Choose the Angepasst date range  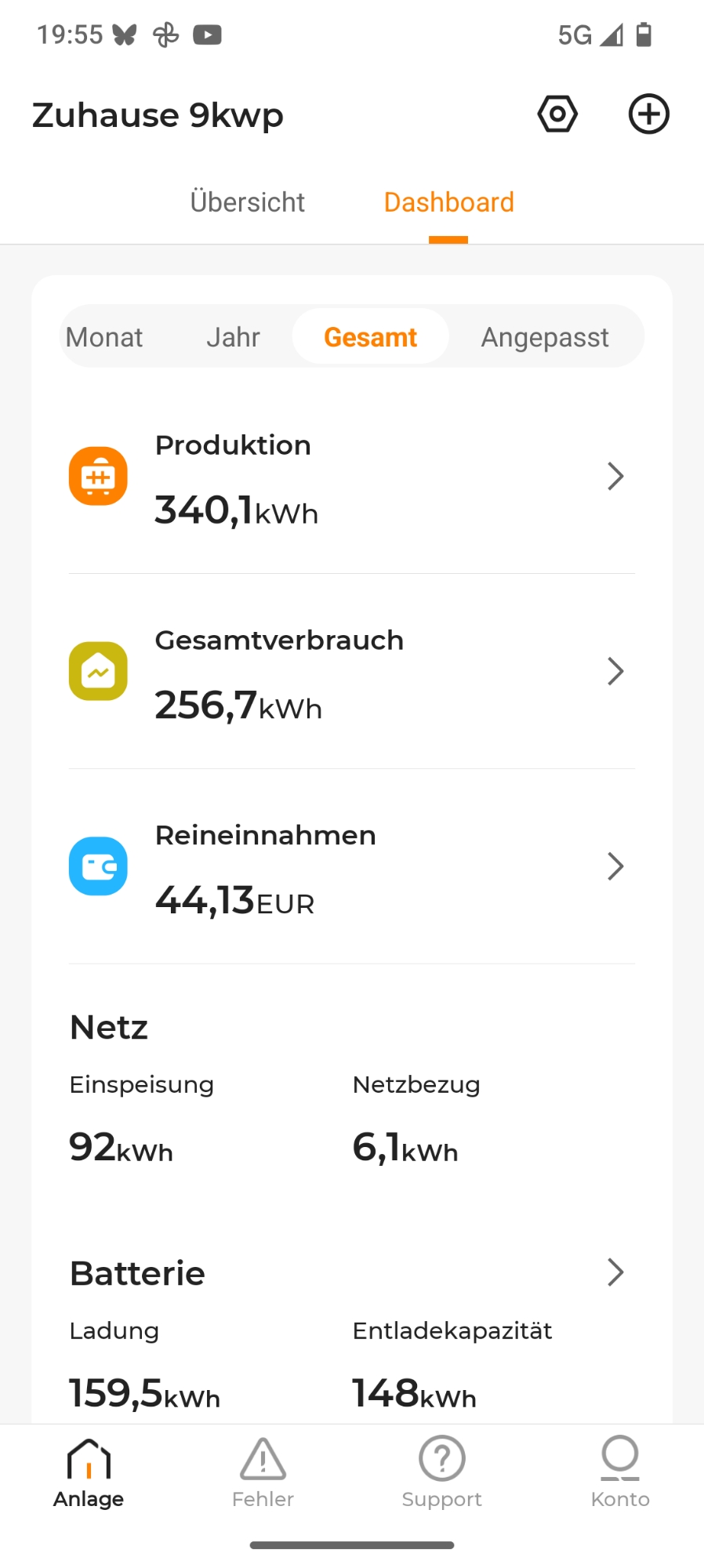click(x=545, y=337)
